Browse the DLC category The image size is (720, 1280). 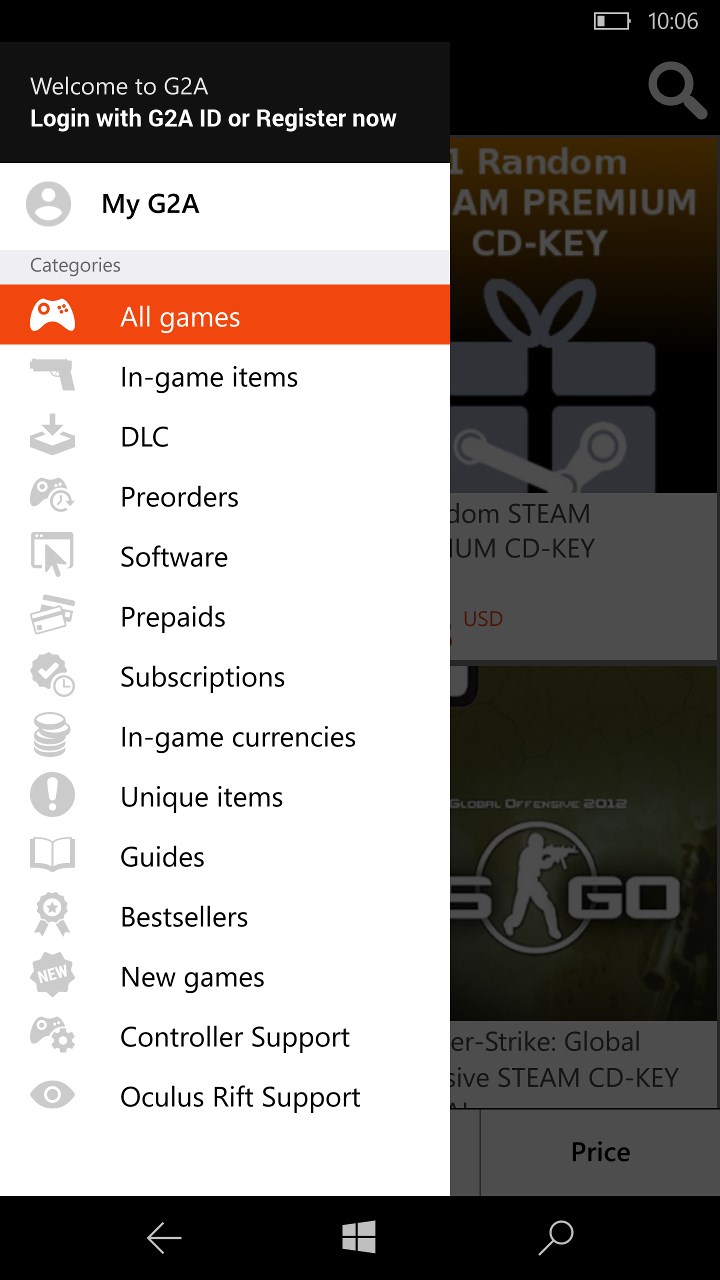[145, 437]
